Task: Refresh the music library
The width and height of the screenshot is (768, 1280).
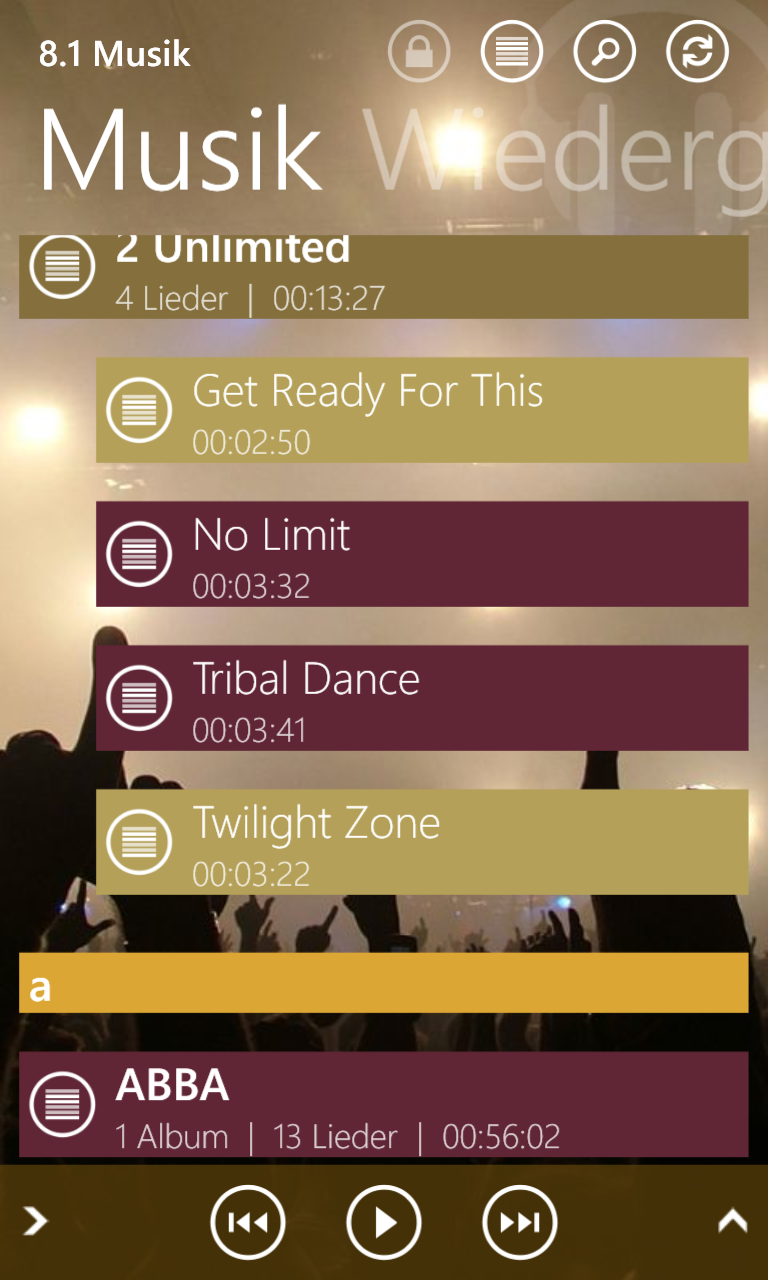Action: point(697,51)
